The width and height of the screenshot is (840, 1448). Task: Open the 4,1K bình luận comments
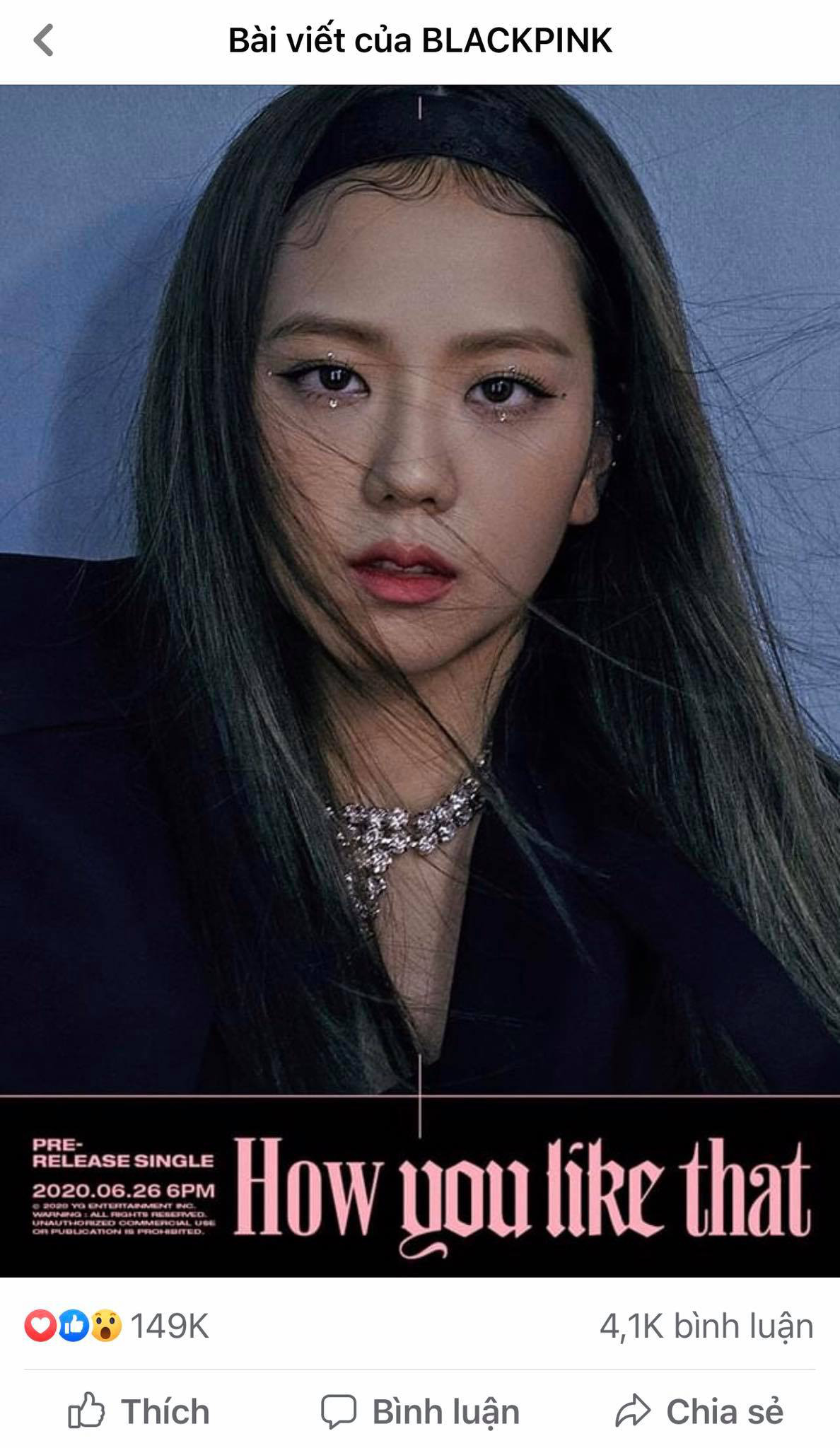pyautogui.click(x=706, y=1326)
